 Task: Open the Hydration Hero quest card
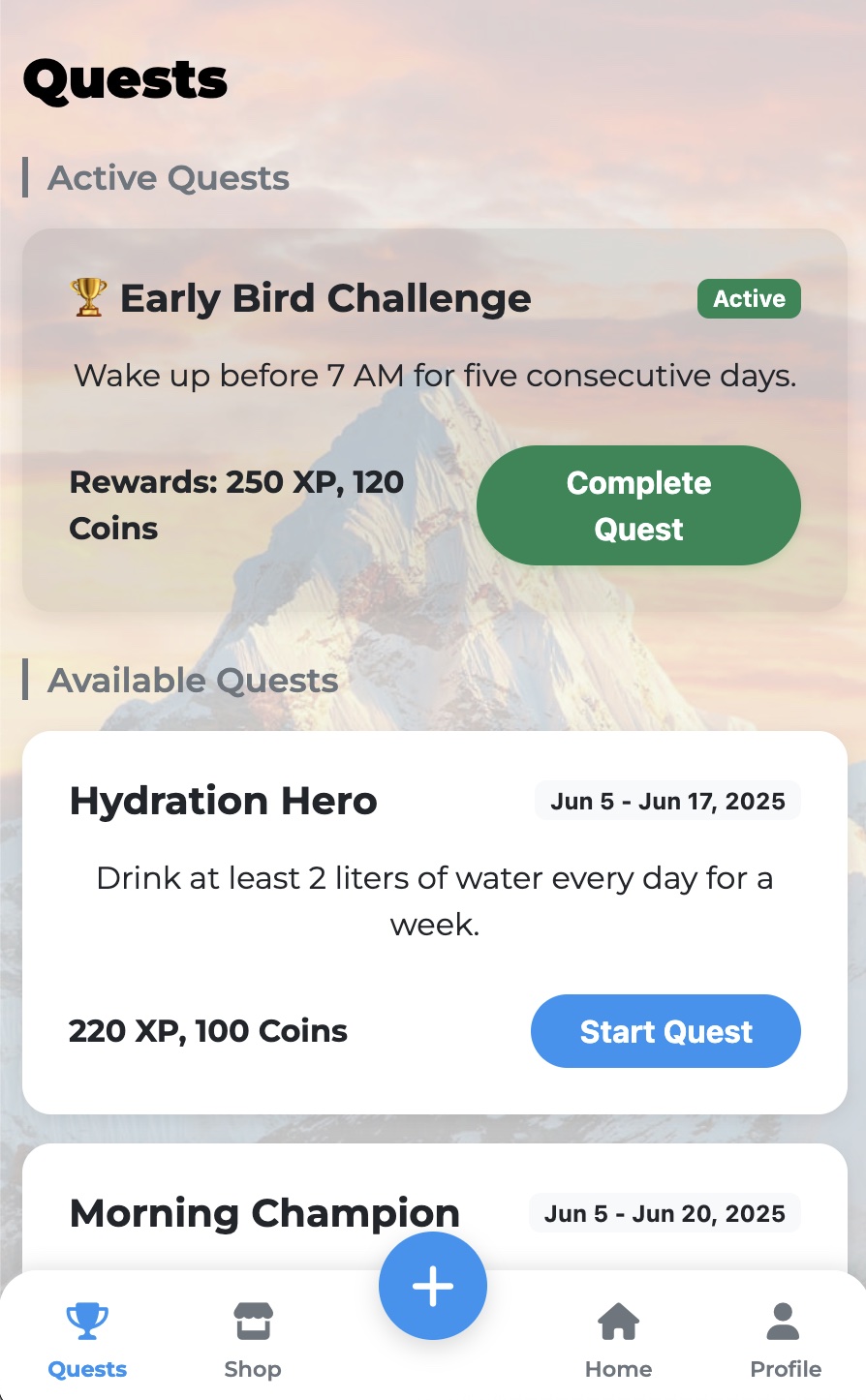[433, 920]
